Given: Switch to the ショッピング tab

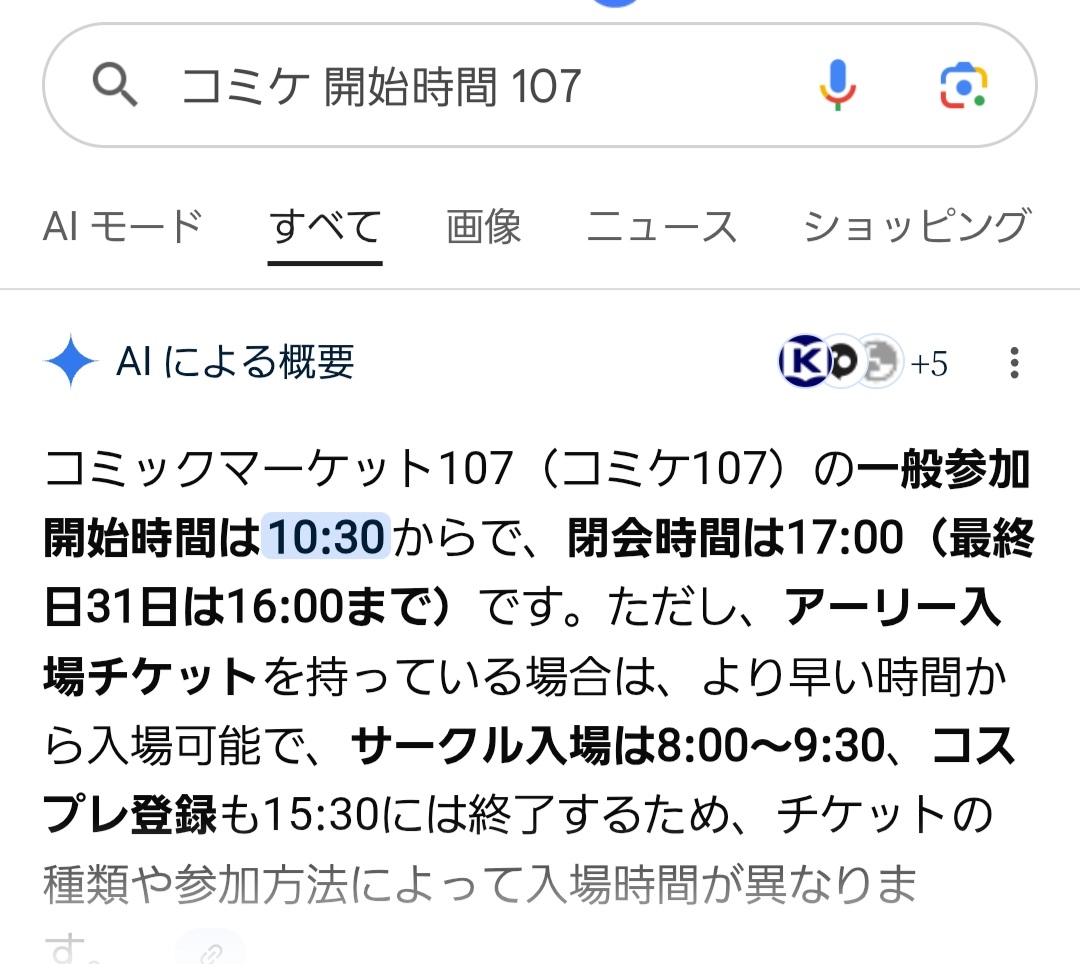Looking at the screenshot, I should point(916,227).
